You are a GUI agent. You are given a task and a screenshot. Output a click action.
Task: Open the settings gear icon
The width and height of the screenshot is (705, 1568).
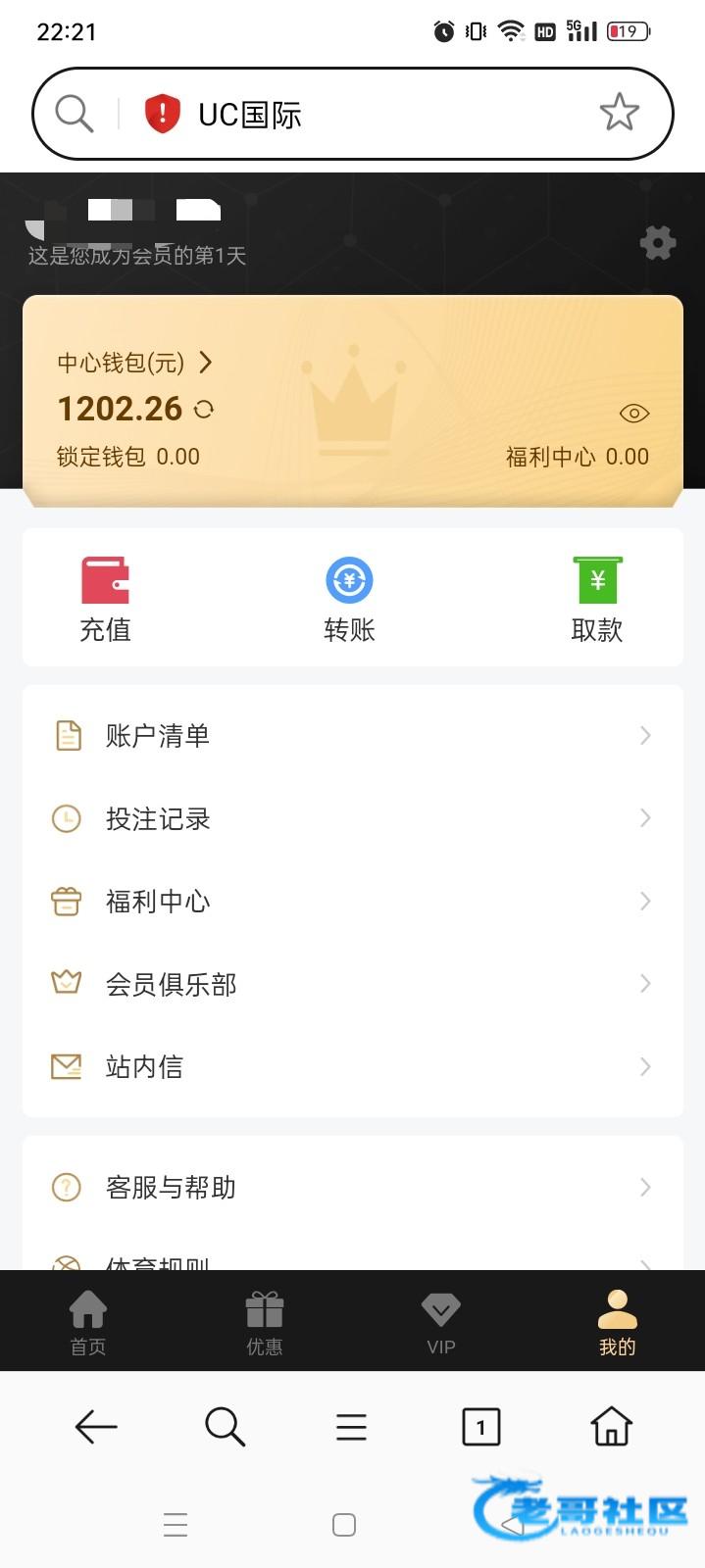point(657,243)
